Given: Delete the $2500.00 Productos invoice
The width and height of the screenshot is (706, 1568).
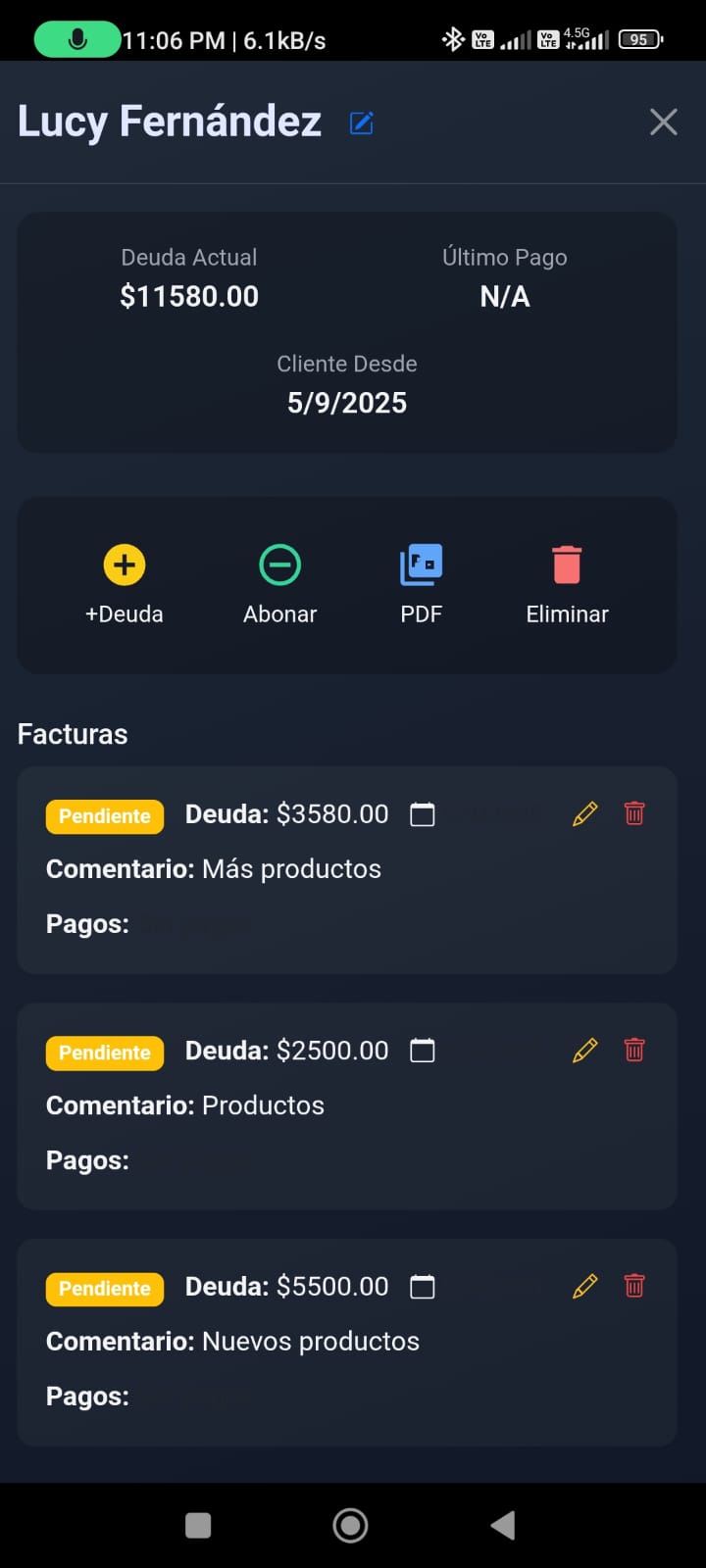Looking at the screenshot, I should tap(634, 1050).
